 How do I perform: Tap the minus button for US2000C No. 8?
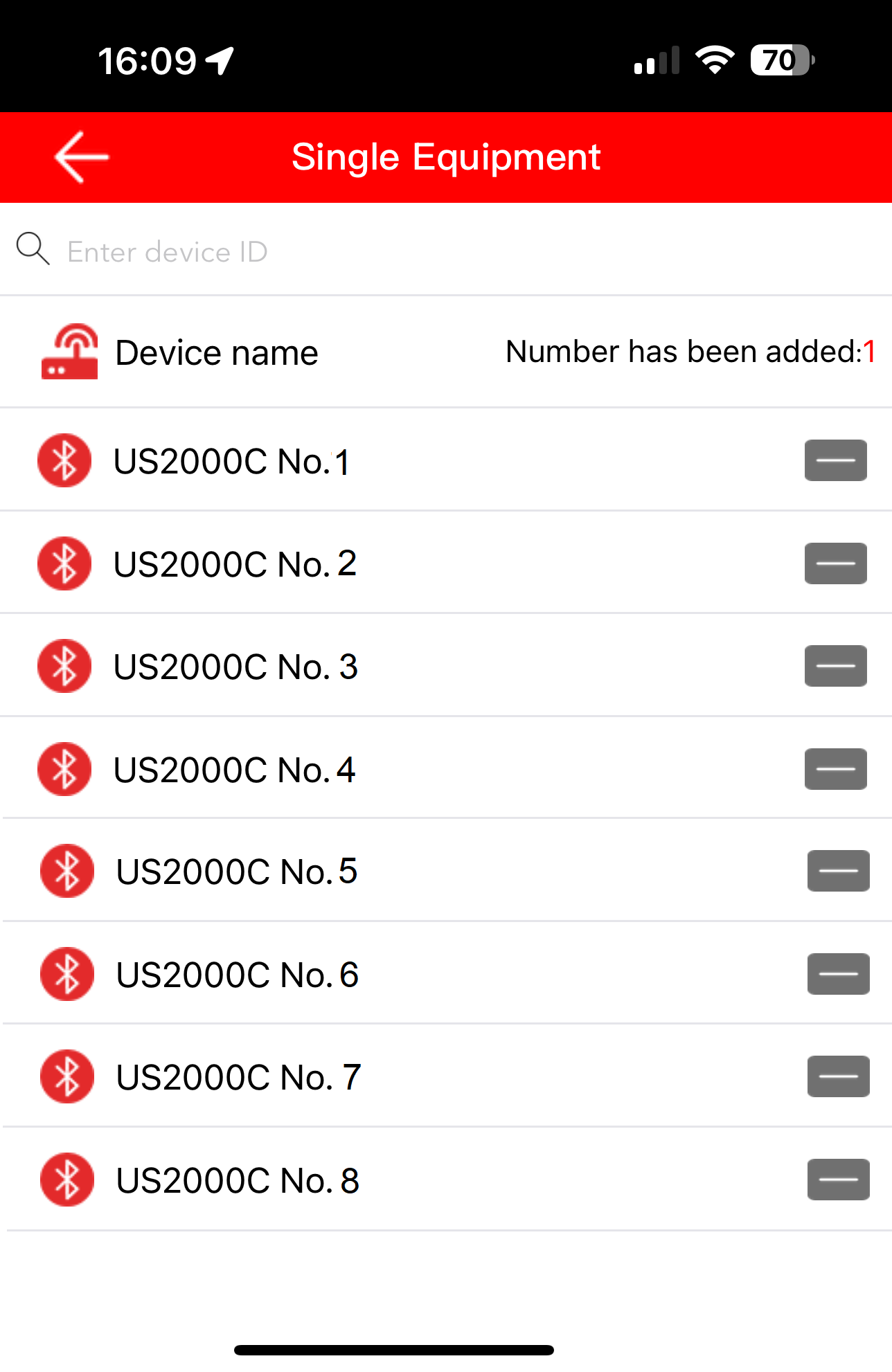838,1180
